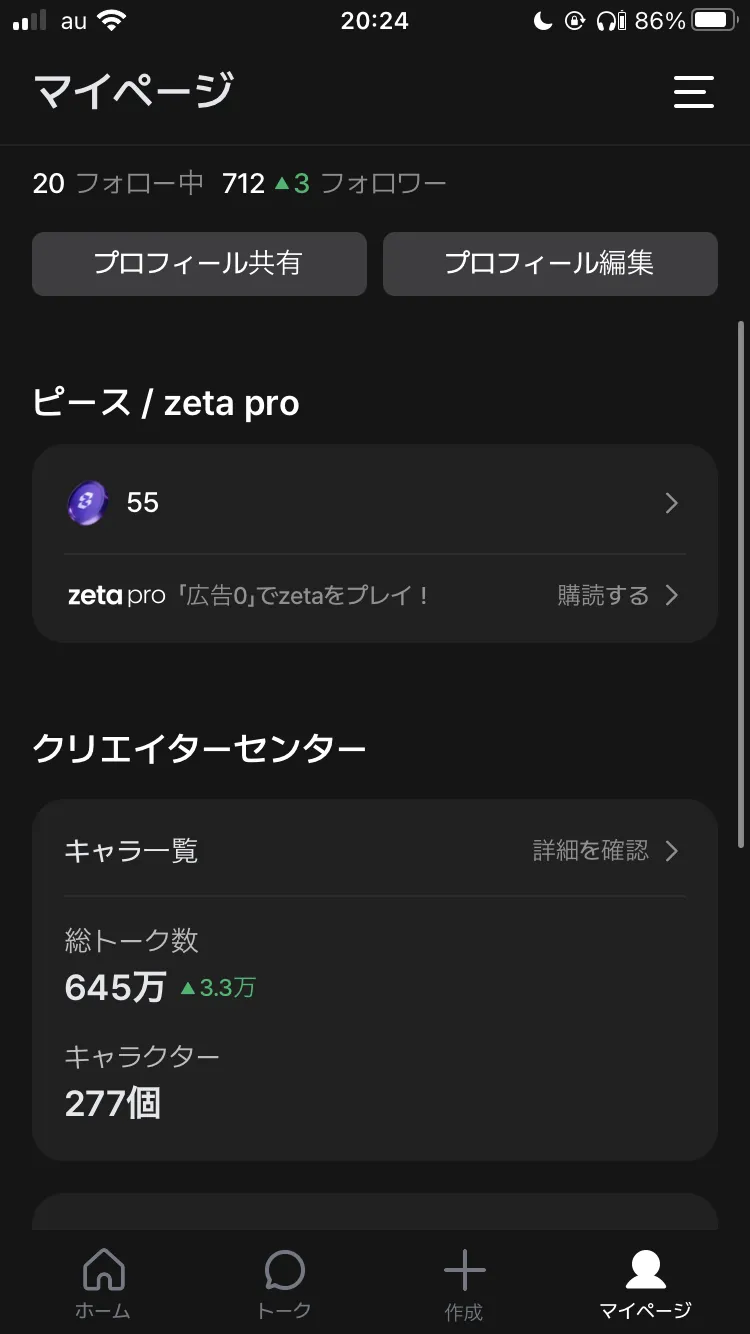Open キャラ一覧 details via 詳細を確認
750x1334 pixels.
click(x=605, y=851)
